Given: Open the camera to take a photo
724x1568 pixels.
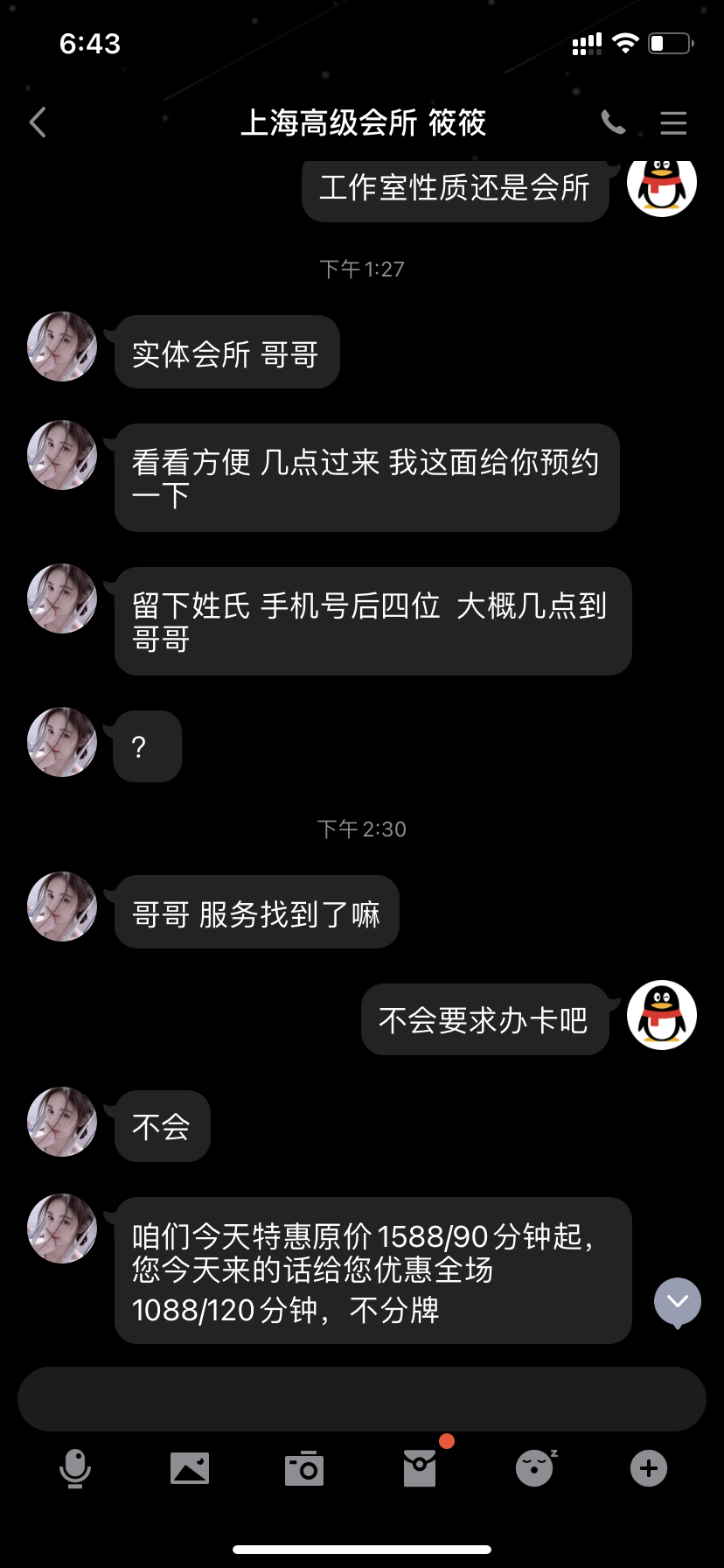Looking at the screenshot, I should tap(304, 1468).
